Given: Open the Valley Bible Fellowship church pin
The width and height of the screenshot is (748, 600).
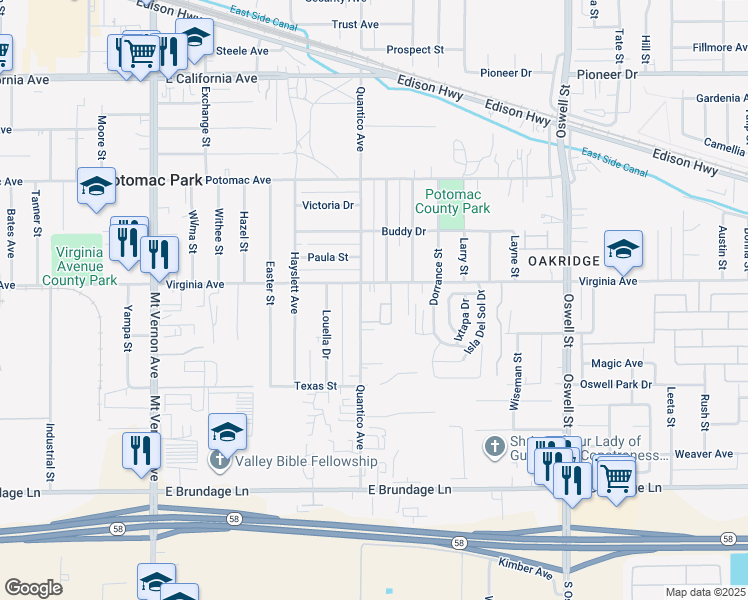Looking at the screenshot, I should (219, 462).
